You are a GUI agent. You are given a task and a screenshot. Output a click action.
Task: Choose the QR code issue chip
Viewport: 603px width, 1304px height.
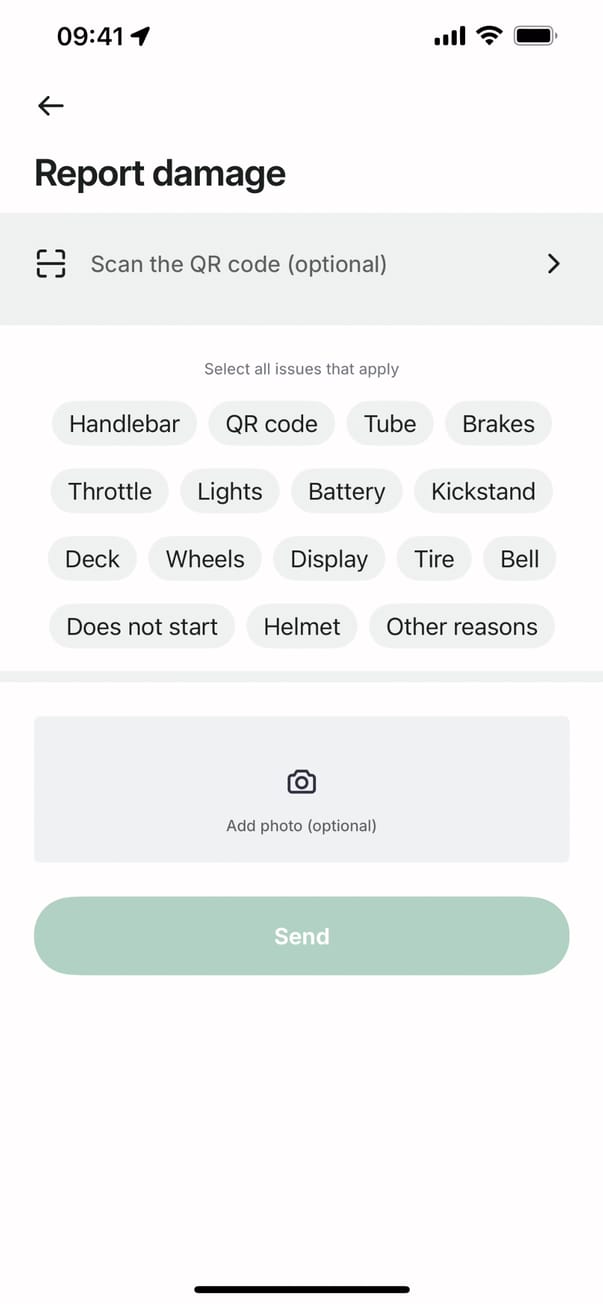[x=271, y=424]
